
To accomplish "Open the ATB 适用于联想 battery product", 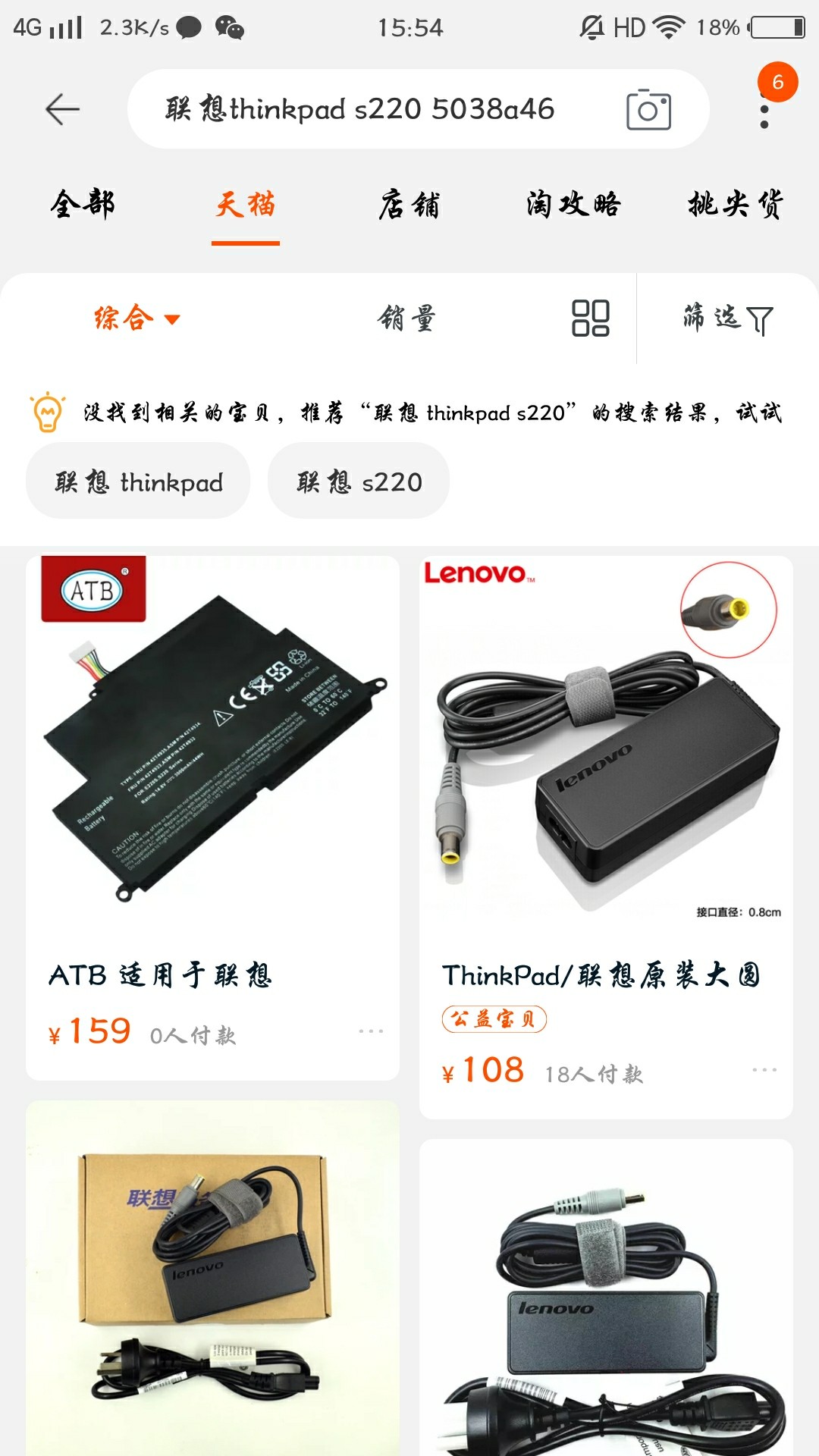I will pos(212,758).
